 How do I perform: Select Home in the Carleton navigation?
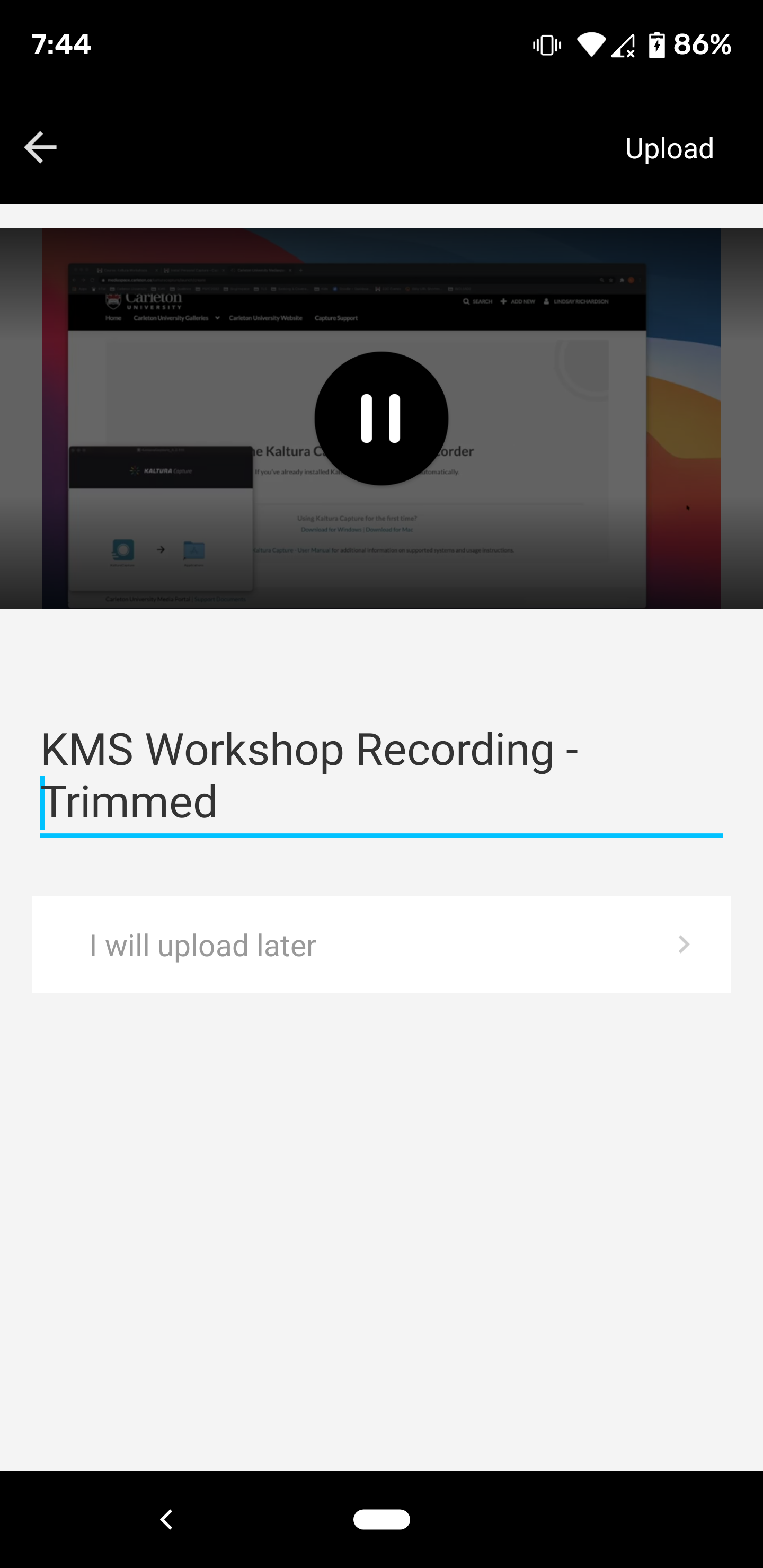pyautogui.click(x=113, y=318)
